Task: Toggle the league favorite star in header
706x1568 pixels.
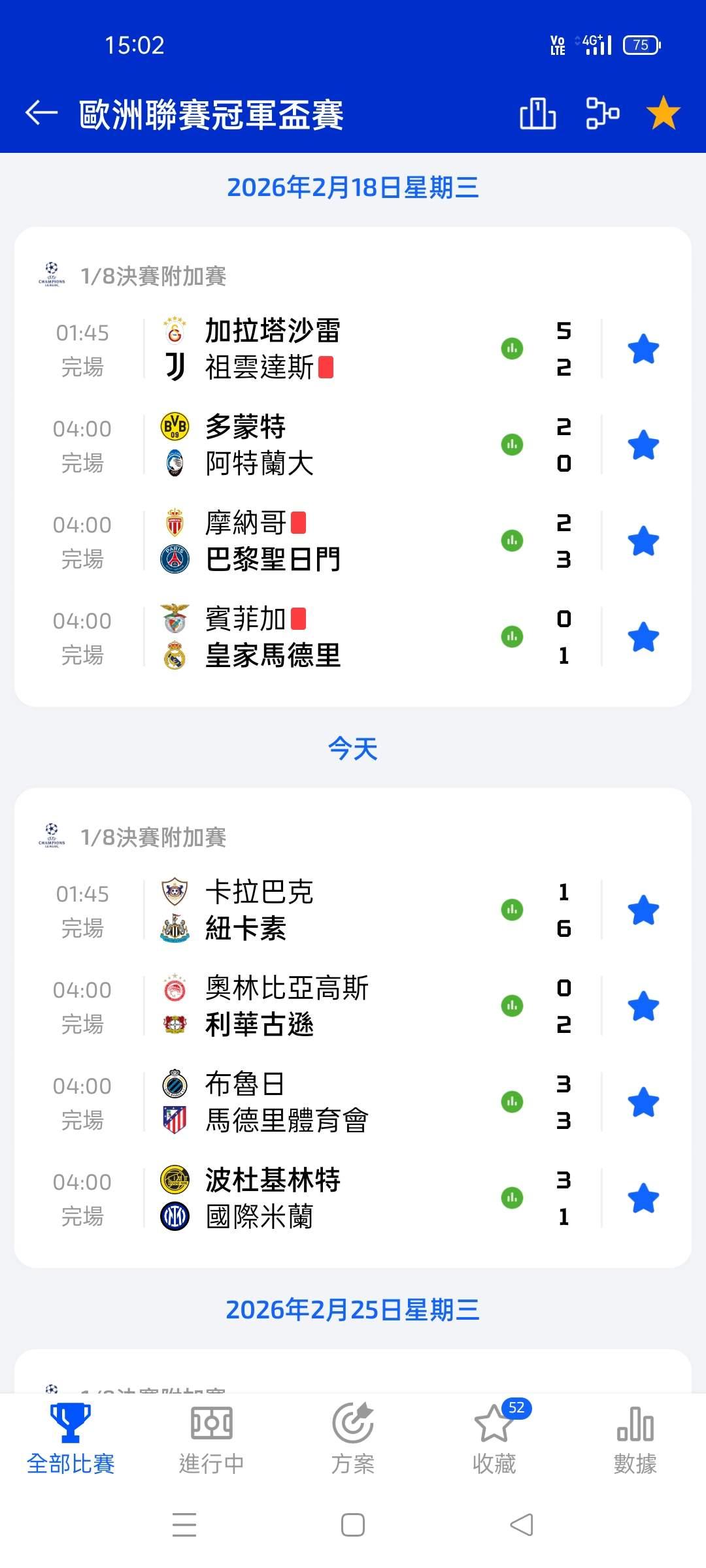Action: click(663, 113)
